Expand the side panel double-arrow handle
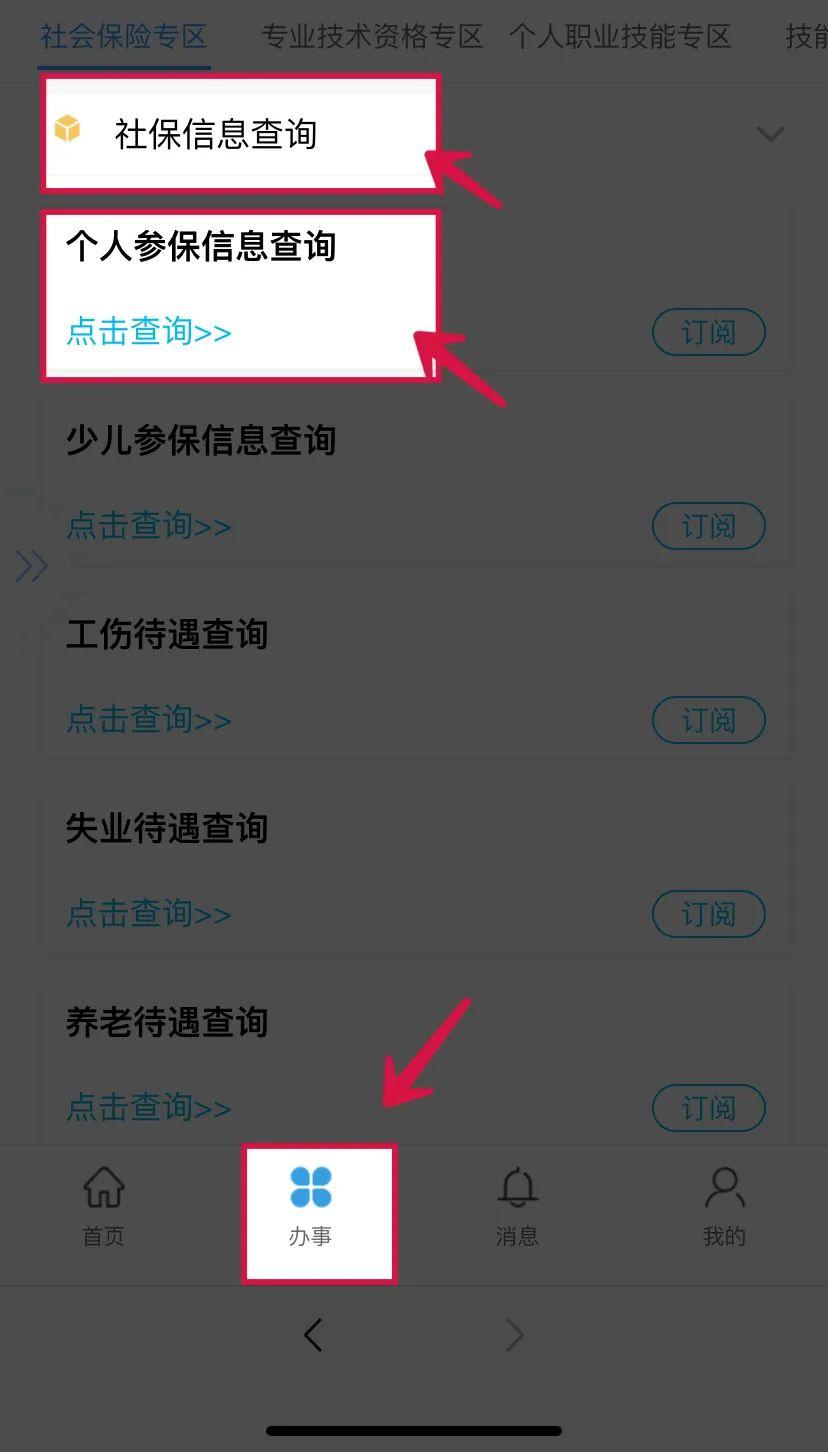828x1452 pixels. pos(32,567)
